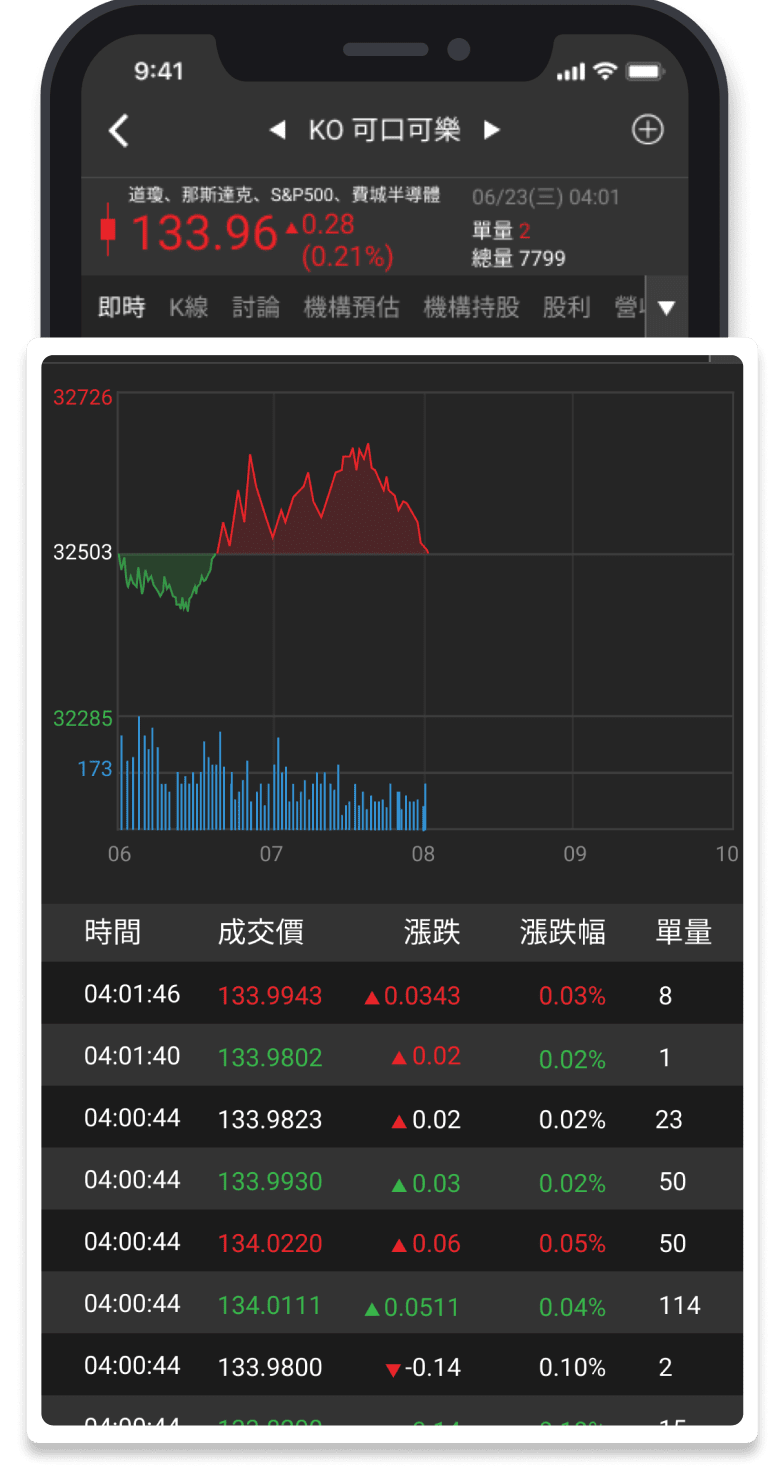Add KO 可口可樂 to watchlist via plus icon

pyautogui.click(x=648, y=130)
